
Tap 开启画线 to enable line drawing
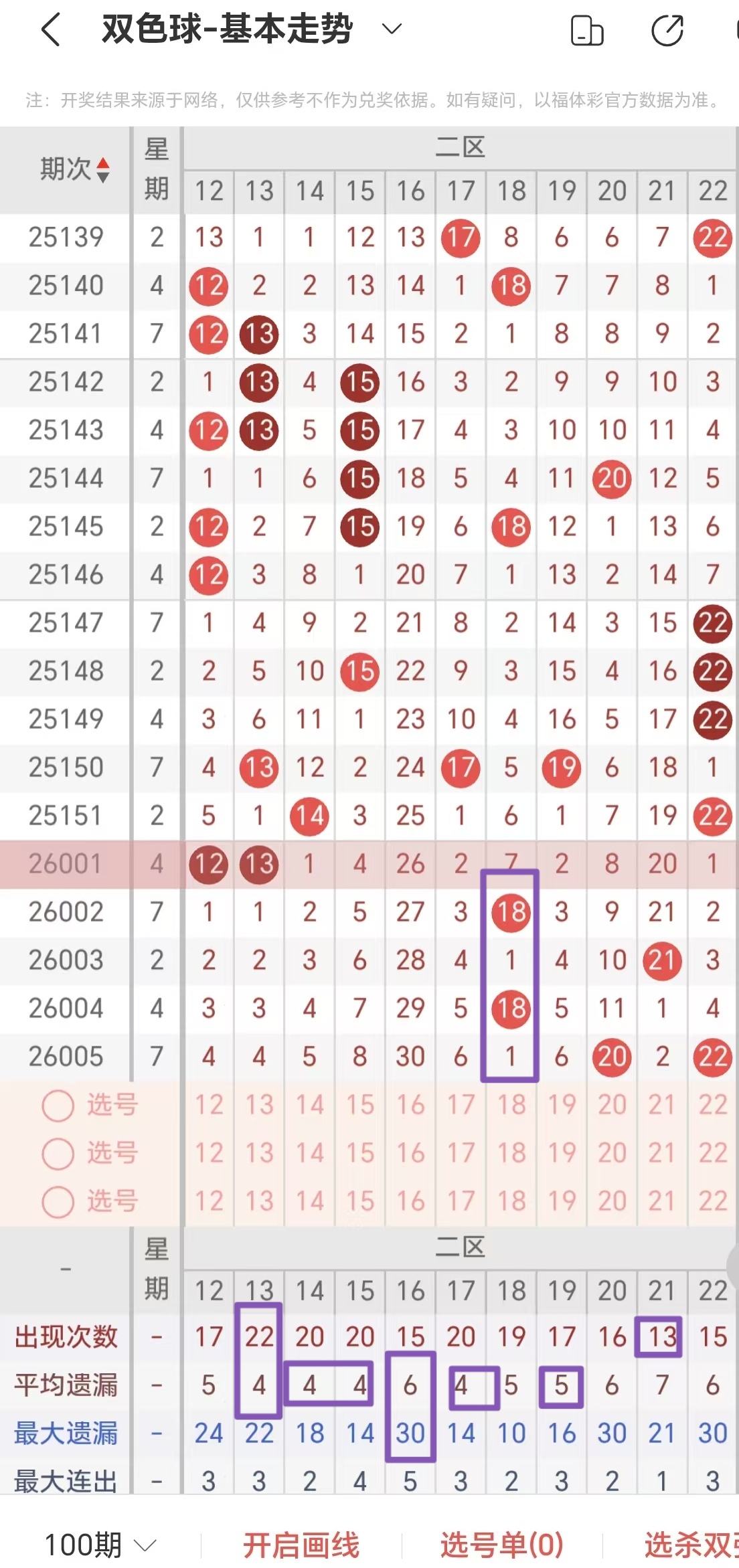[301, 1545]
